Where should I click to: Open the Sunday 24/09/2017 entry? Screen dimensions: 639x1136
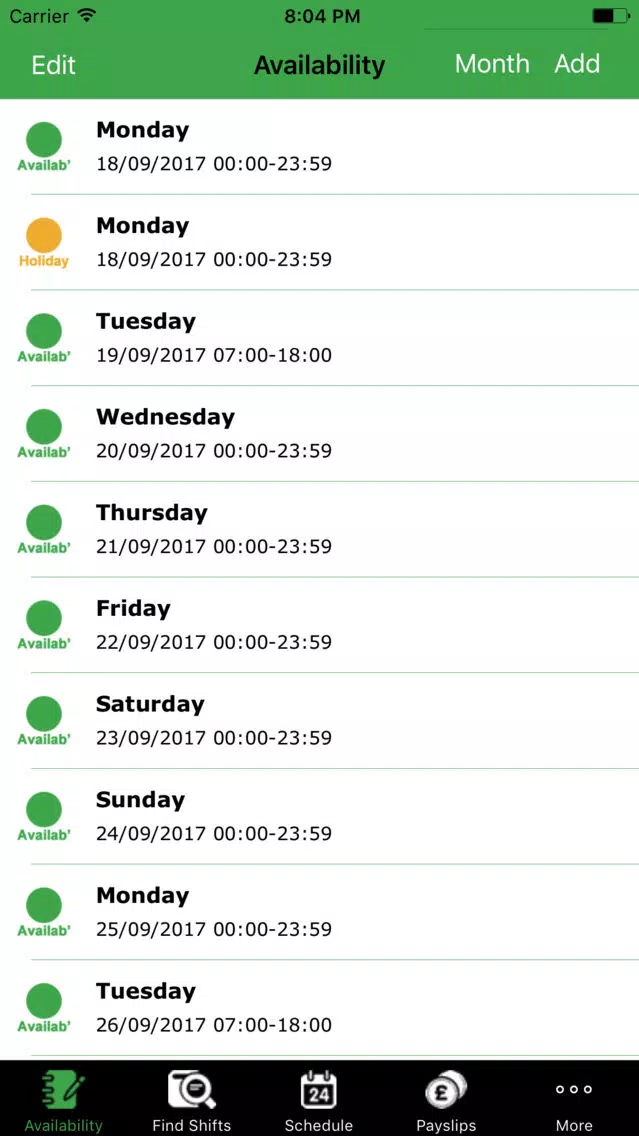pyautogui.click(x=320, y=816)
